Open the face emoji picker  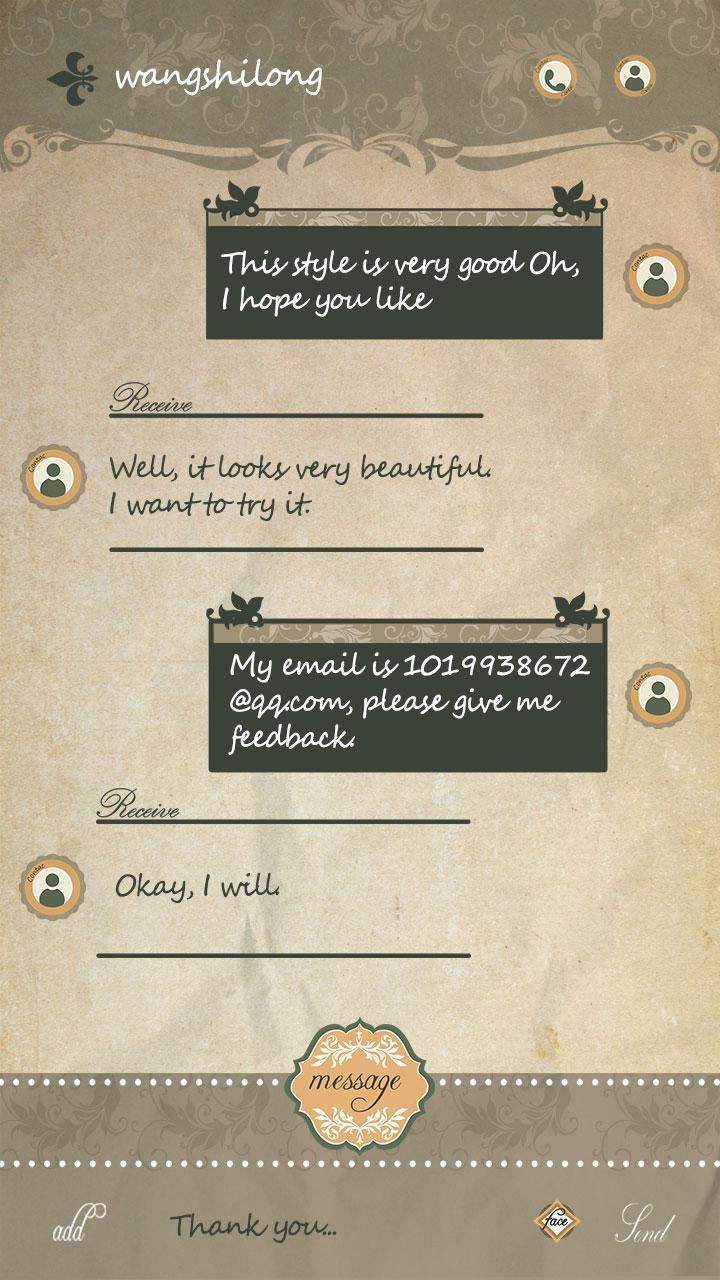(x=555, y=1220)
